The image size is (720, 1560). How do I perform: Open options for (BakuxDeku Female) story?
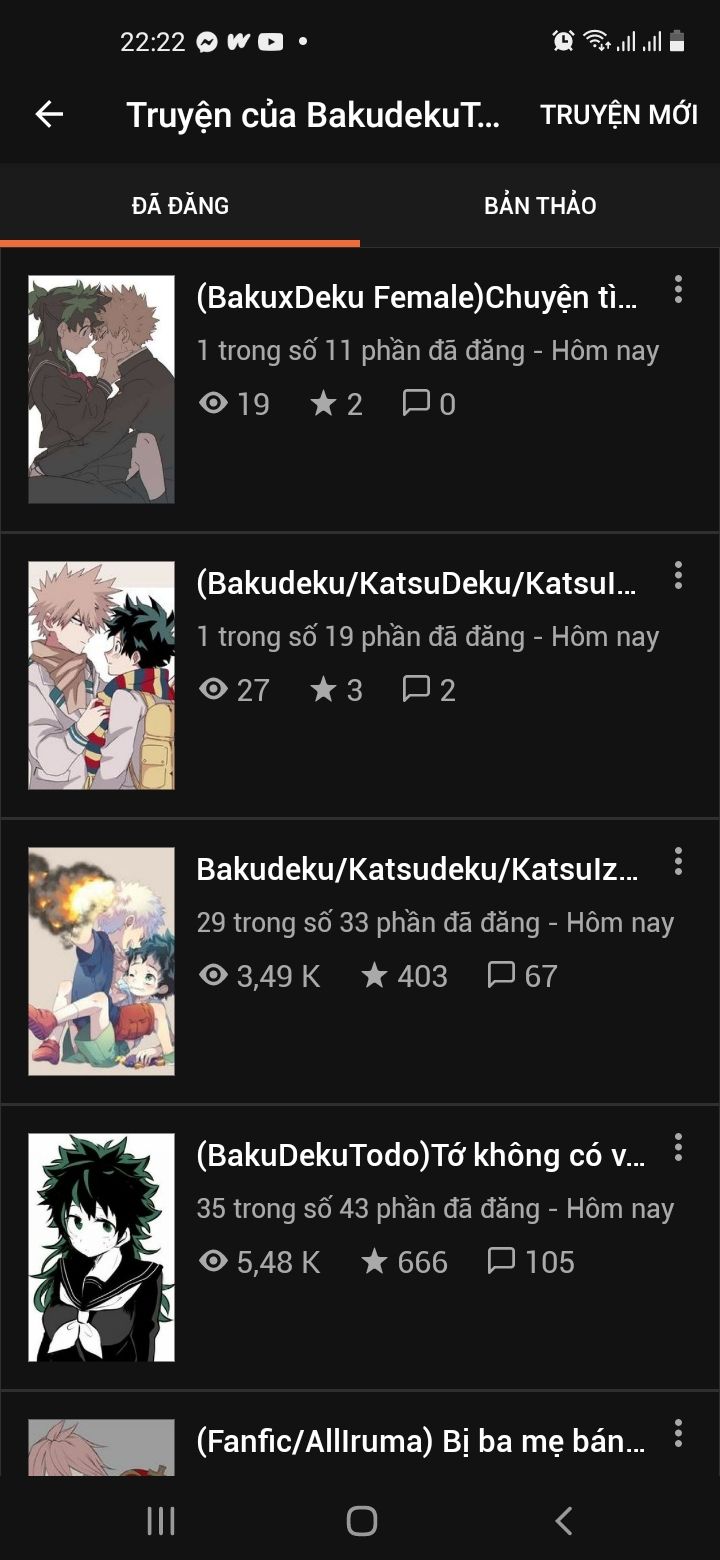(678, 290)
